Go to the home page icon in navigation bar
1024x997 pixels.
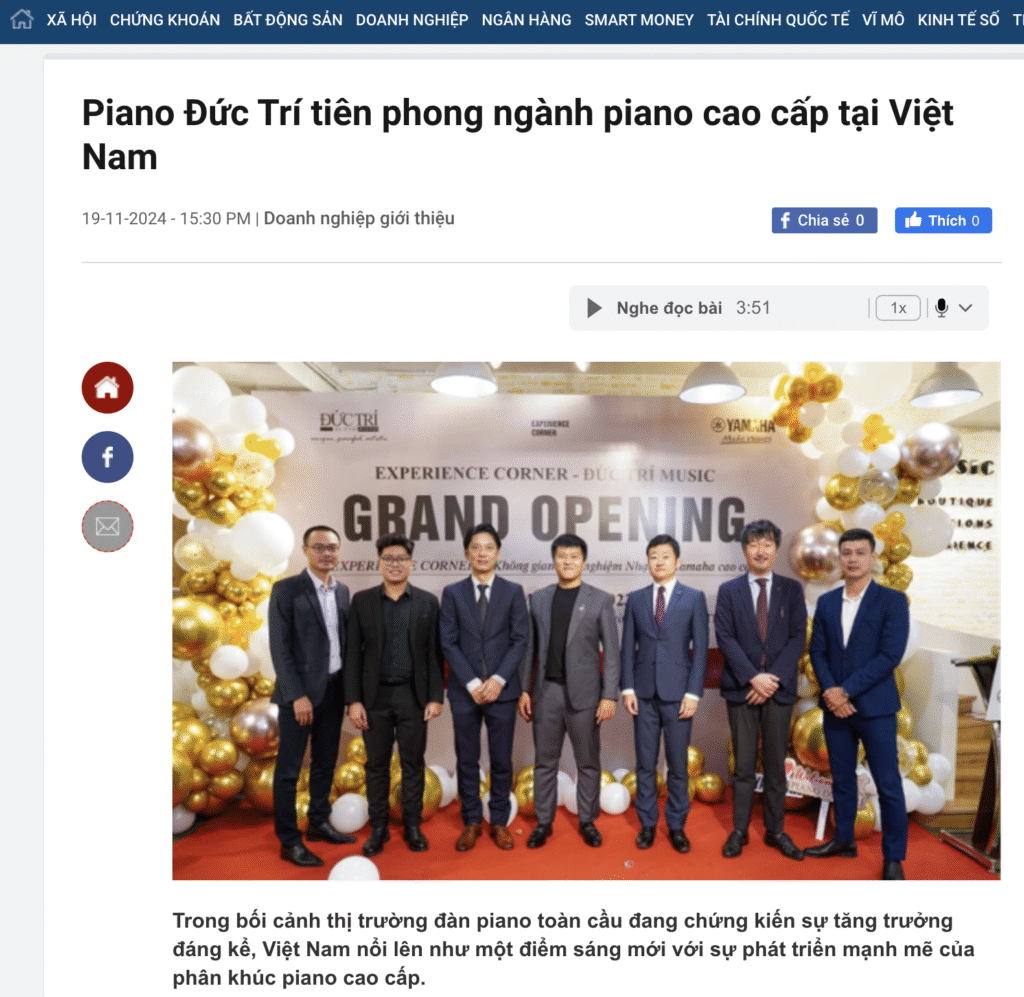pos(21,19)
